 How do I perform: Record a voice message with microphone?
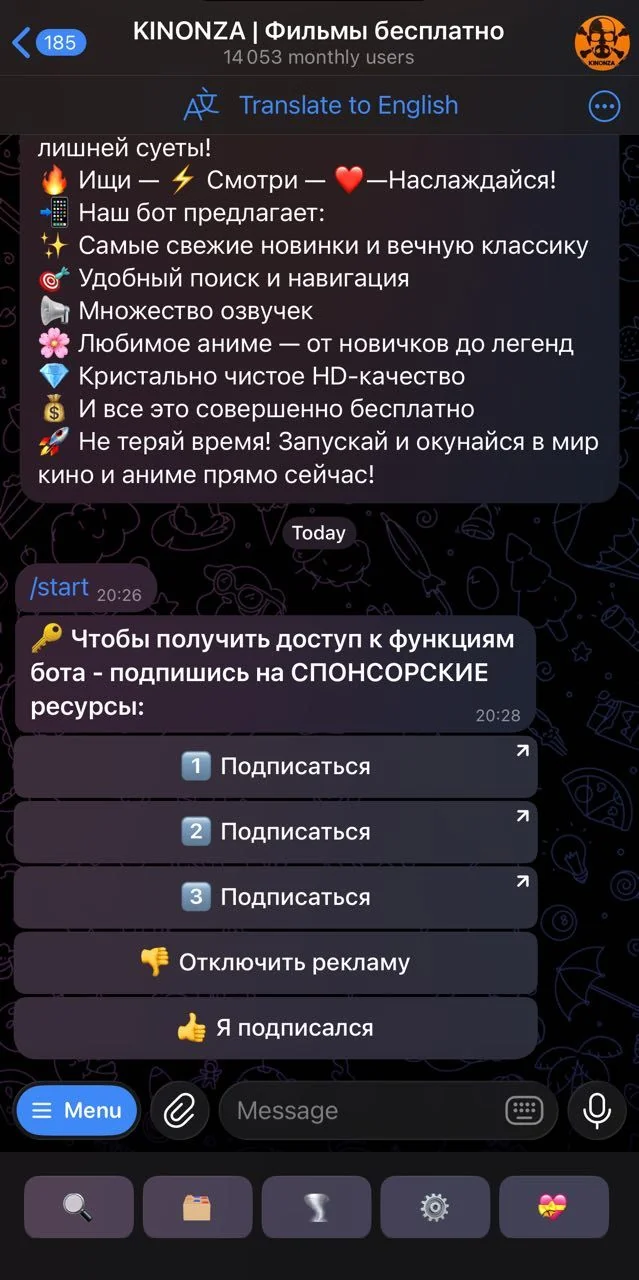point(597,1111)
